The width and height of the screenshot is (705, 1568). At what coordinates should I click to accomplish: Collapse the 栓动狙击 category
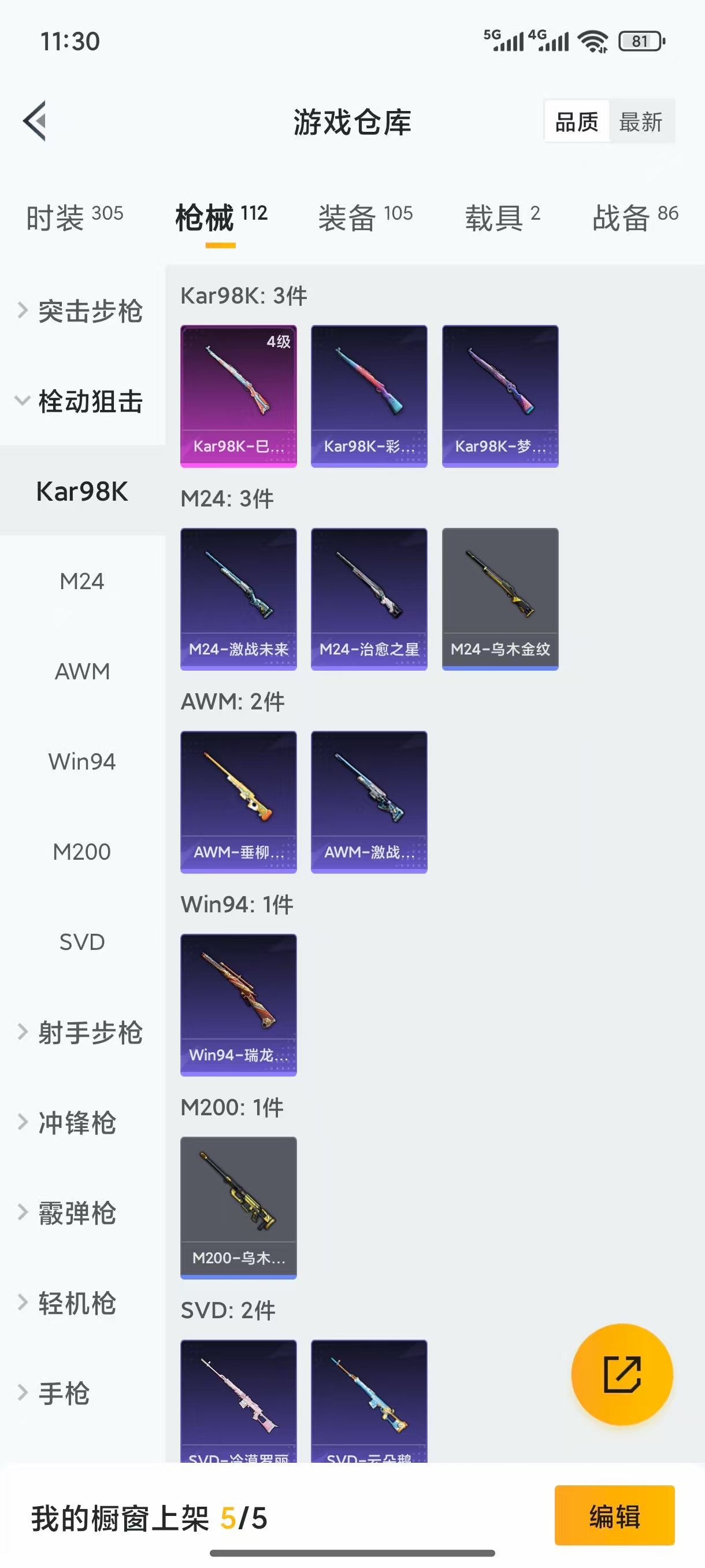pos(82,401)
